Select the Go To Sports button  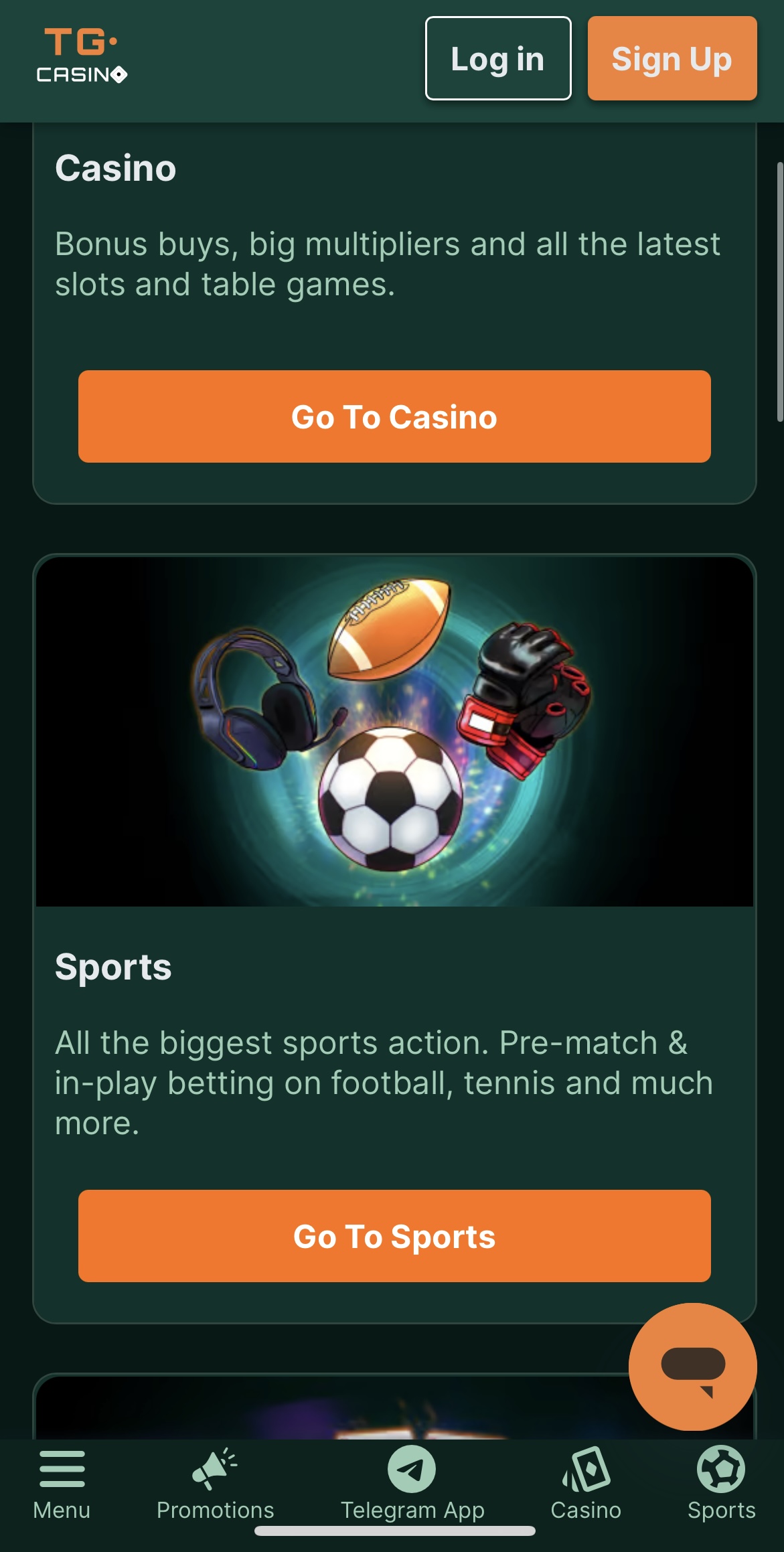tap(394, 1236)
